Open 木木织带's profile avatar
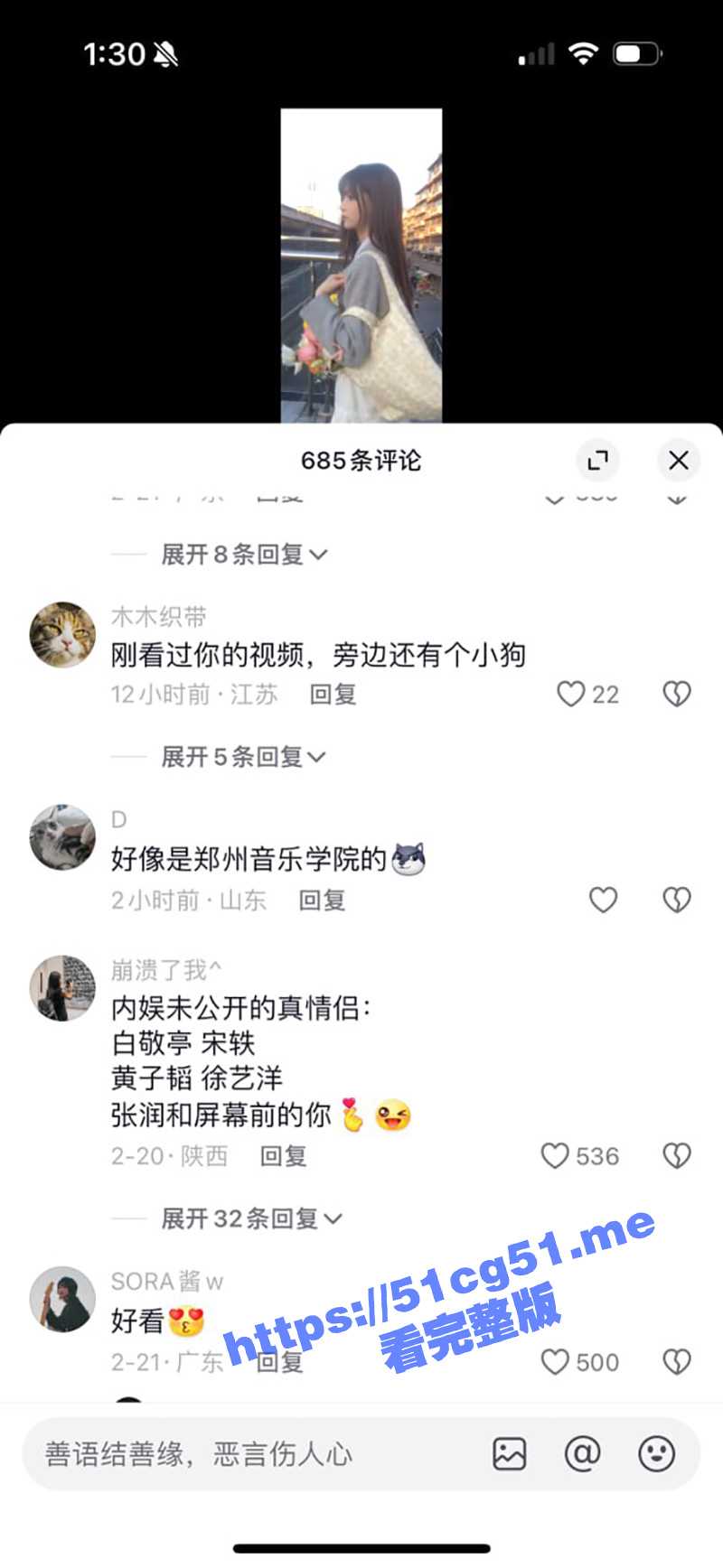The height and width of the screenshot is (1568, 723). point(62,635)
